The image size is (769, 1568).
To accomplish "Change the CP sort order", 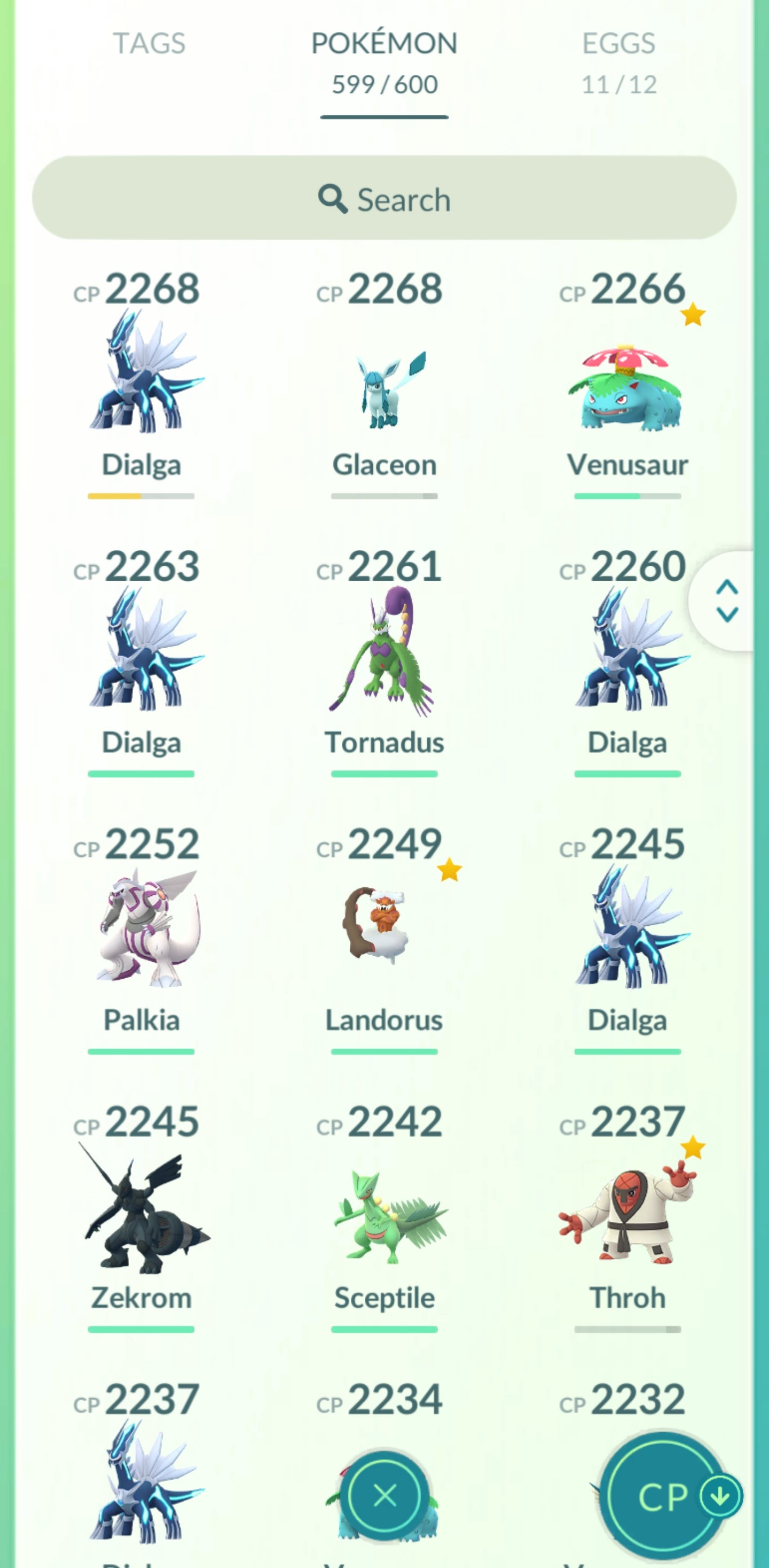I will (x=664, y=1495).
